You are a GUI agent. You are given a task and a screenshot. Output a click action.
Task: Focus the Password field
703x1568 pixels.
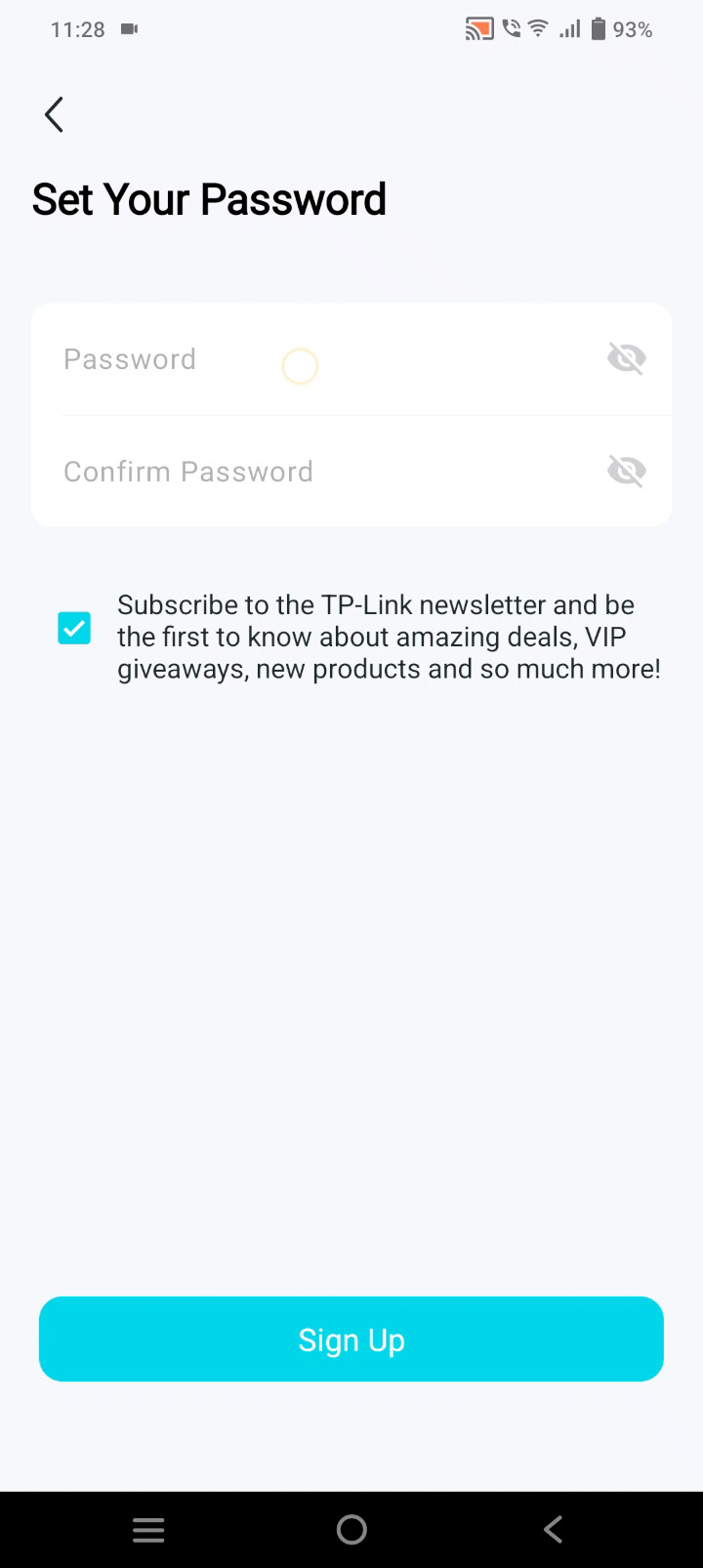[312, 359]
